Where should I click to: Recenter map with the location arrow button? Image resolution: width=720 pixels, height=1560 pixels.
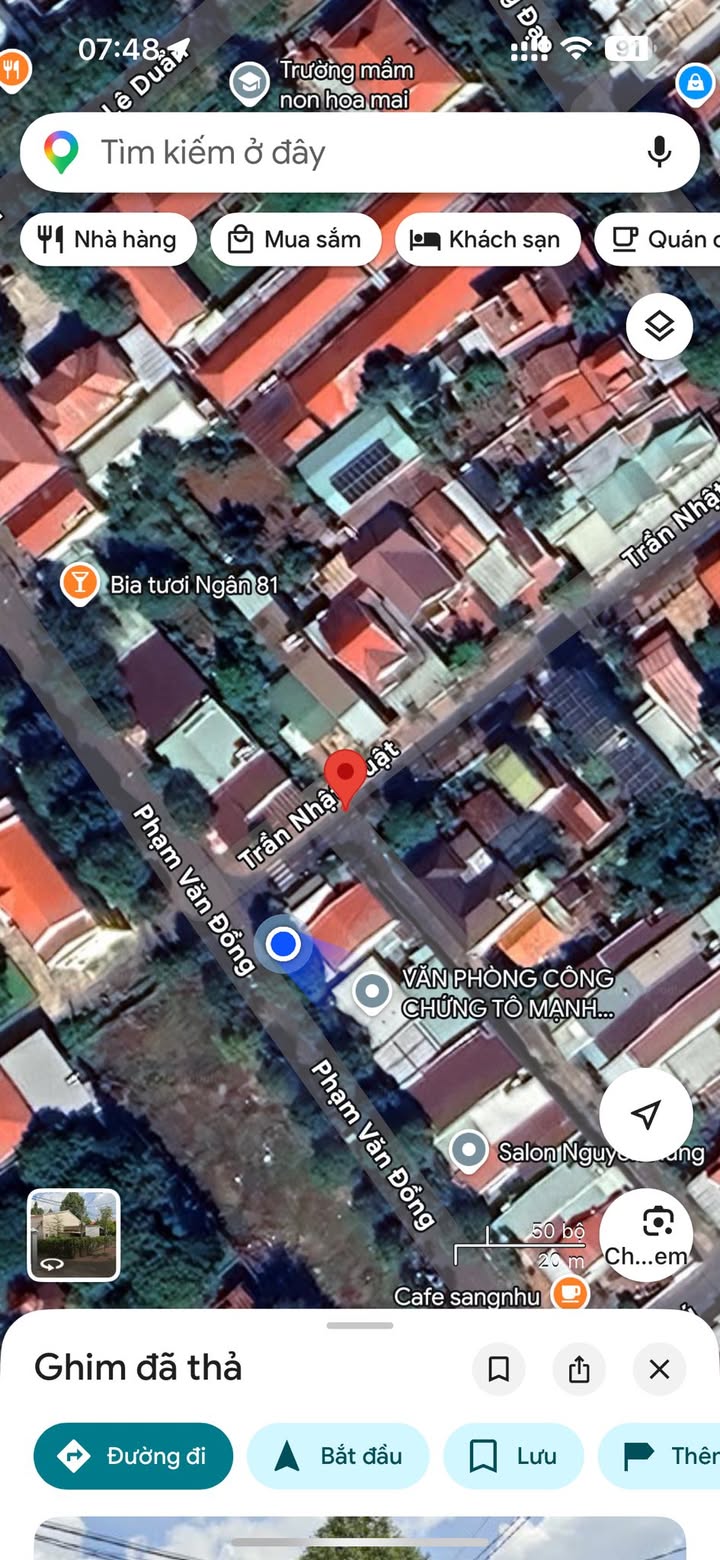[646, 1114]
